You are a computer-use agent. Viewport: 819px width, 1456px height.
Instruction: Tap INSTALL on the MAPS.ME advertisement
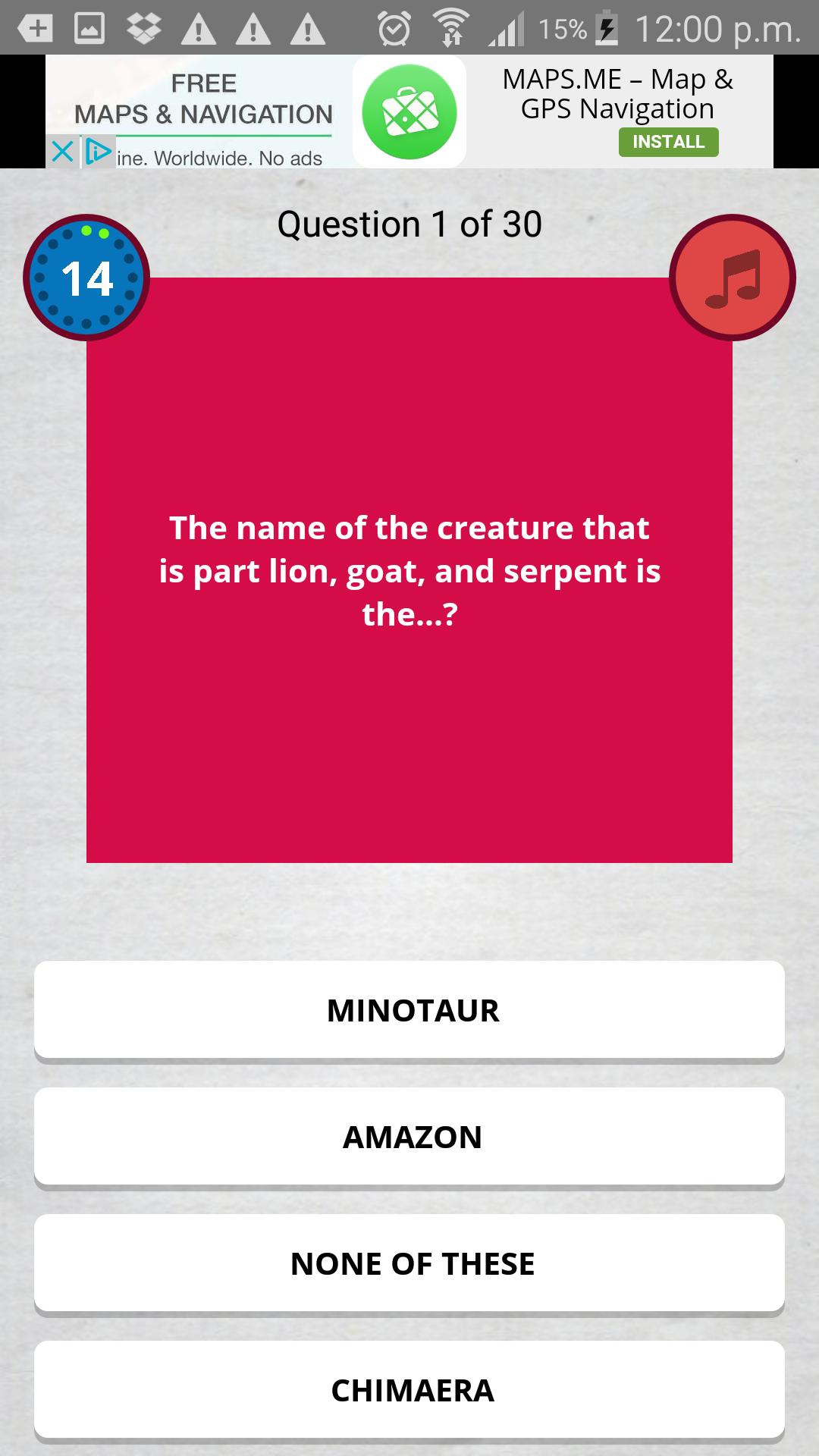tap(668, 142)
